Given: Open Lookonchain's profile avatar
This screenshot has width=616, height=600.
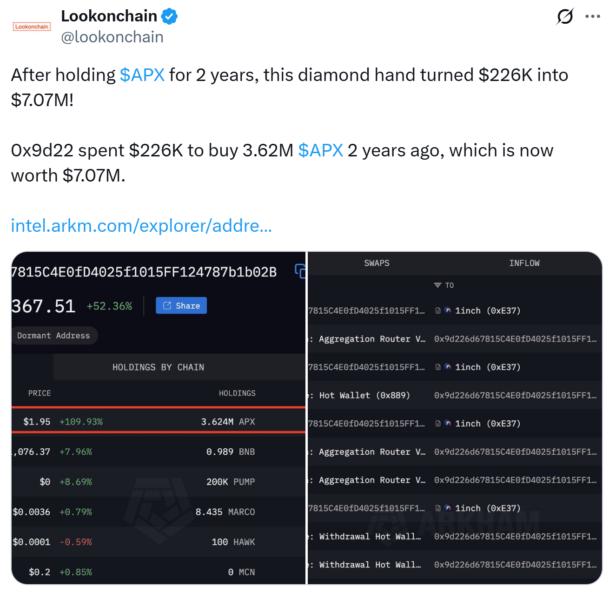Looking at the screenshot, I should 31,27.
